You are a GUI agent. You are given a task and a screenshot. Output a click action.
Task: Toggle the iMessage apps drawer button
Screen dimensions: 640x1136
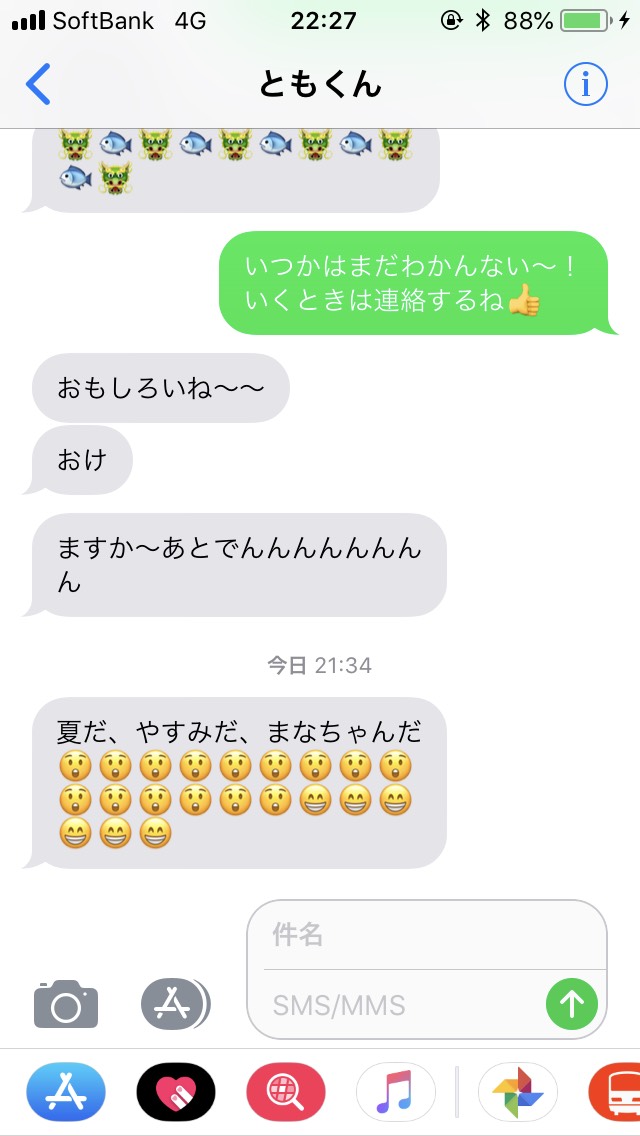click(175, 1003)
